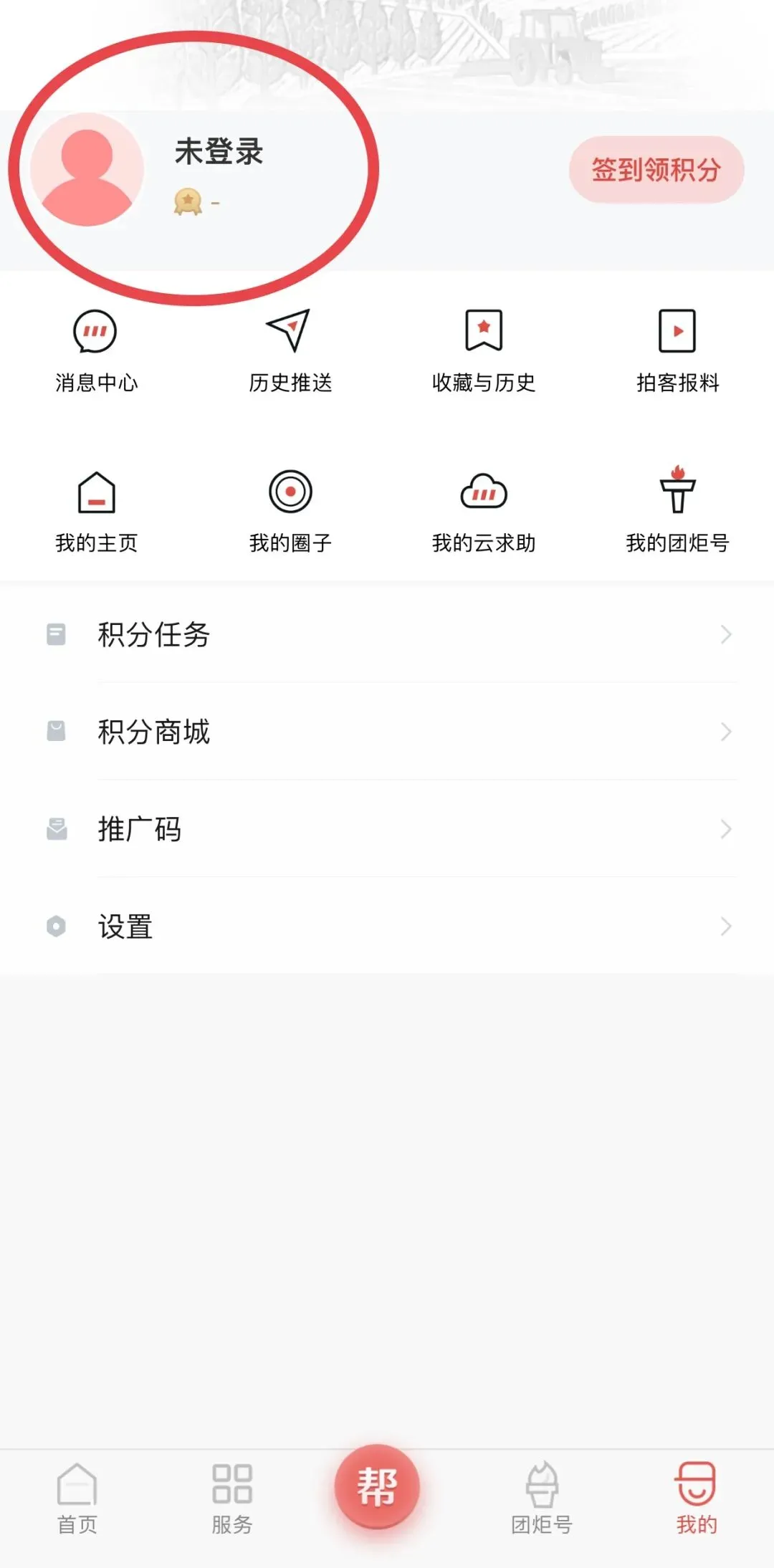Open 设置 settings row
Viewport: 774px width, 1568px height.
pyautogui.click(x=387, y=927)
